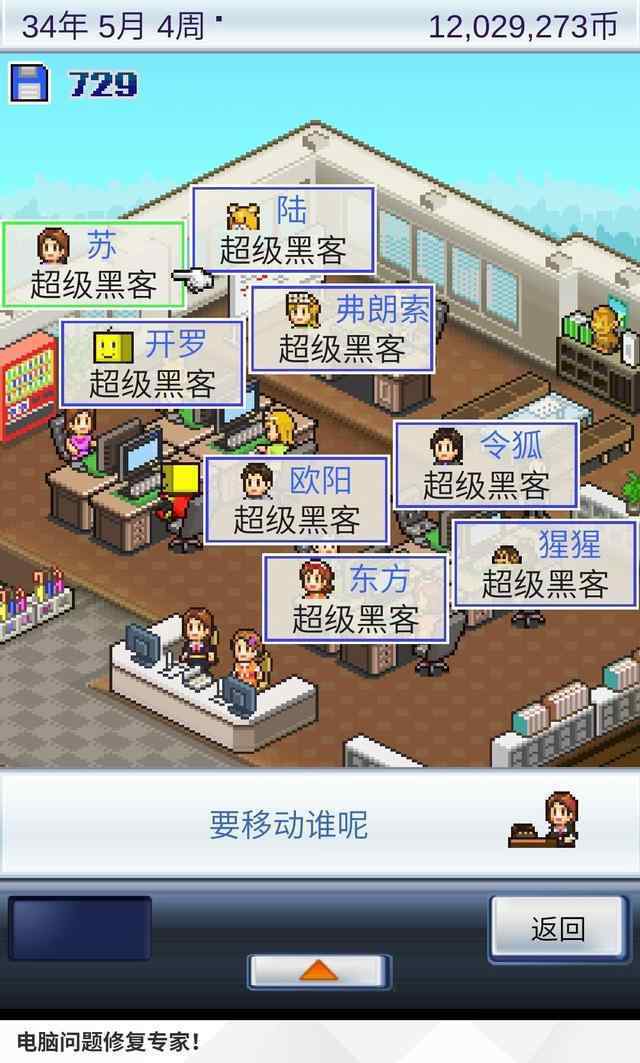This screenshot has height=1063, width=640.
Task: Choose employee 陆 super hacker
Action: 283,230
